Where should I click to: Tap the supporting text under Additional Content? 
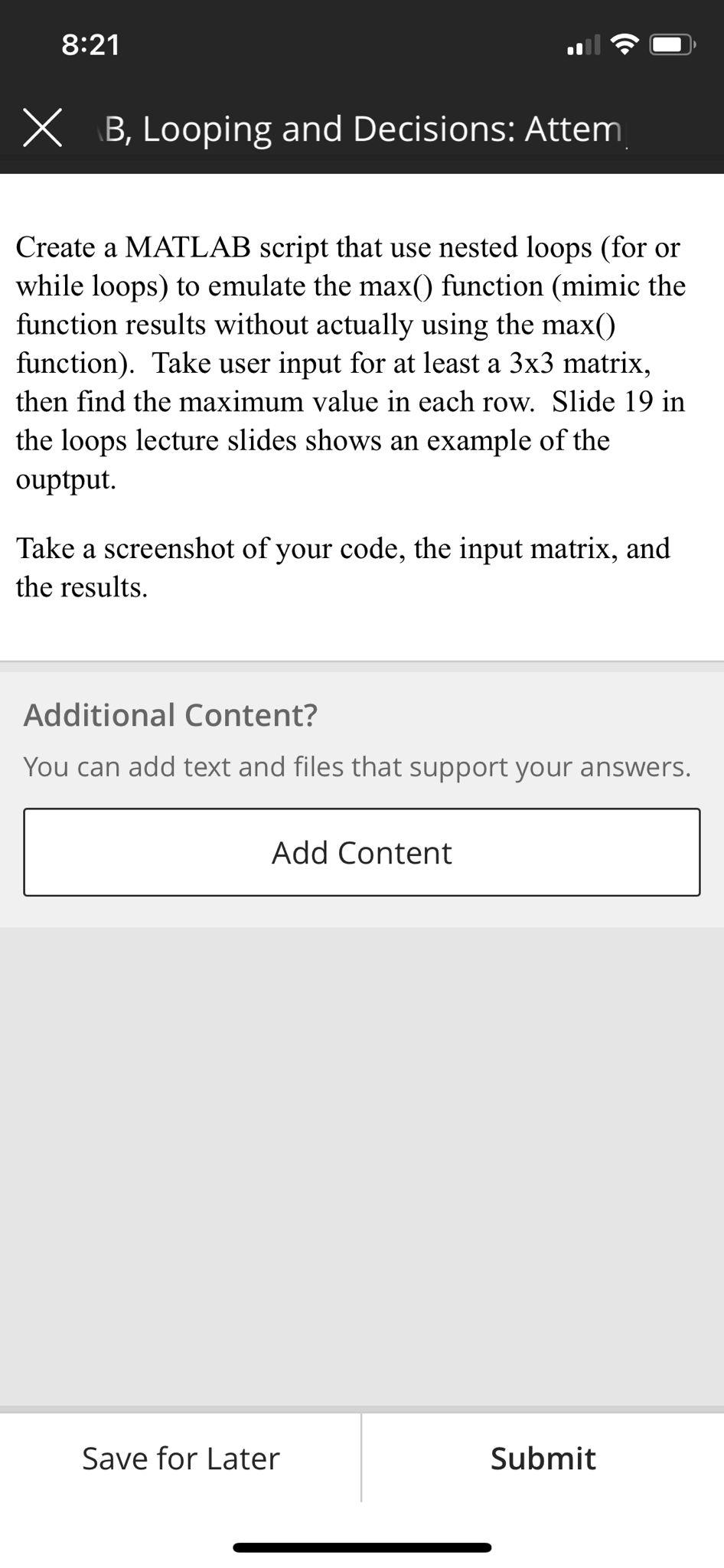click(358, 766)
